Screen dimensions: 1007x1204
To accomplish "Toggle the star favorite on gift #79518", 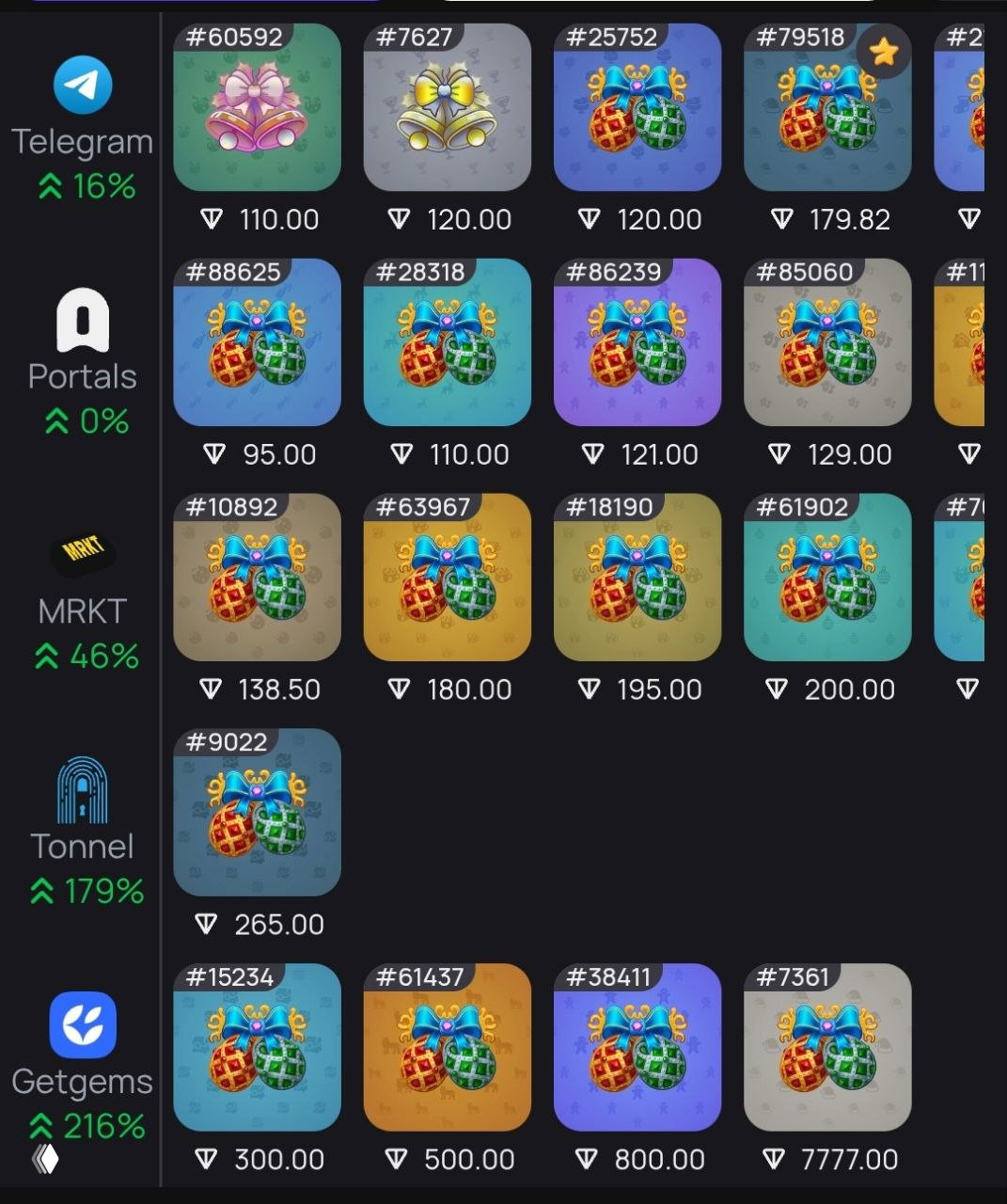I will [882, 54].
